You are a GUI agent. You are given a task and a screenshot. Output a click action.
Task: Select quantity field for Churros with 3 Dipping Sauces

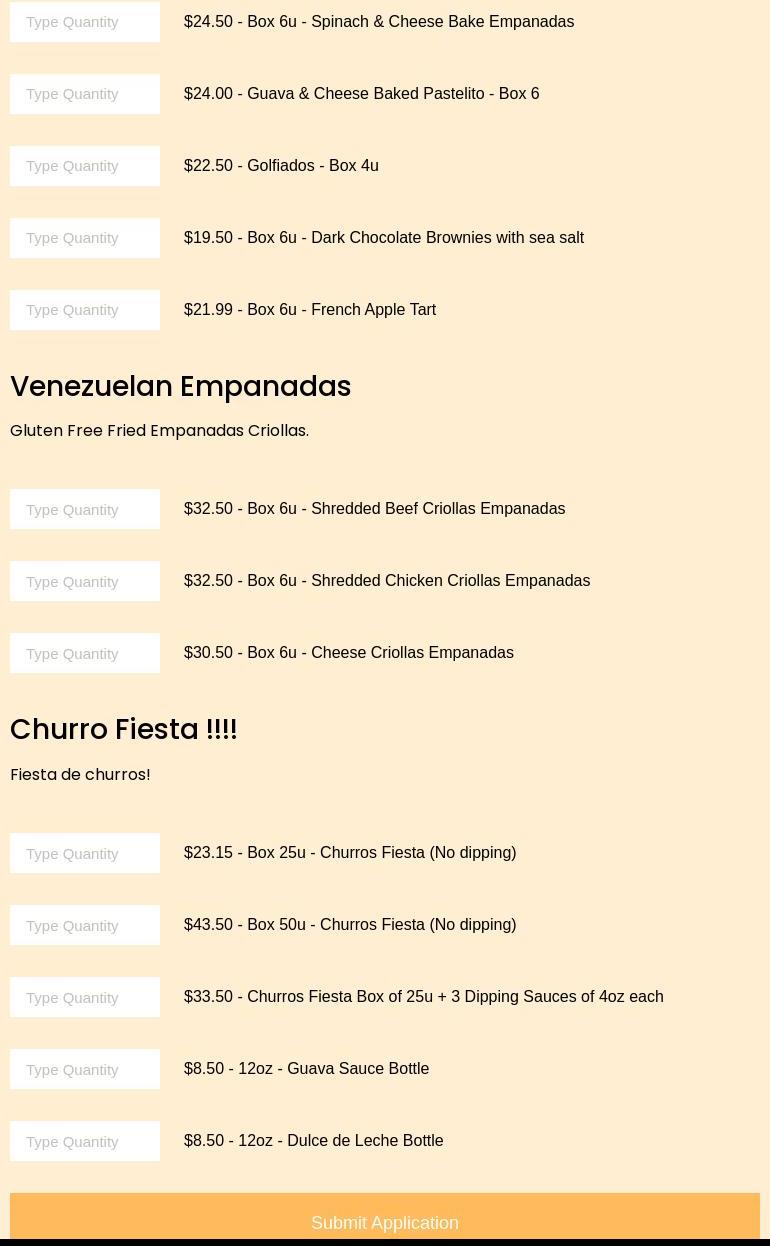click(x=85, y=997)
